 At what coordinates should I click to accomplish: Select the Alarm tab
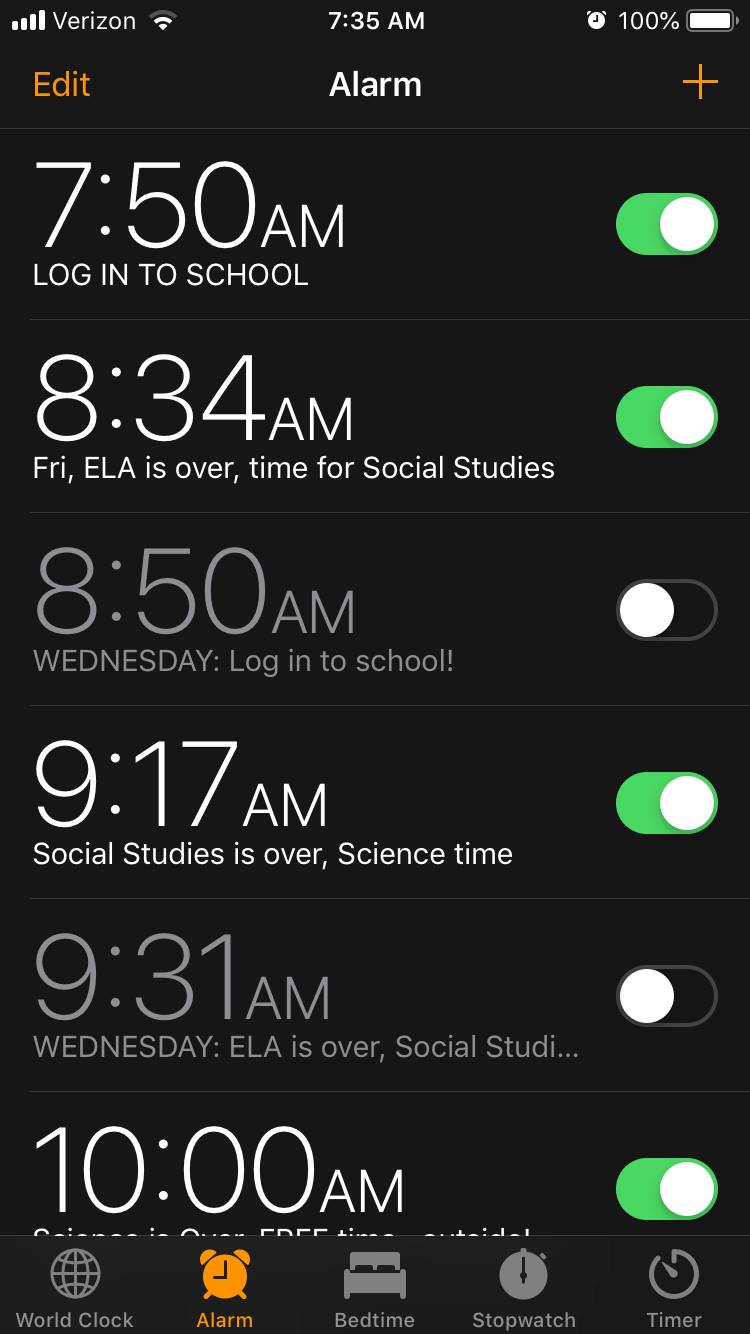(225, 1288)
